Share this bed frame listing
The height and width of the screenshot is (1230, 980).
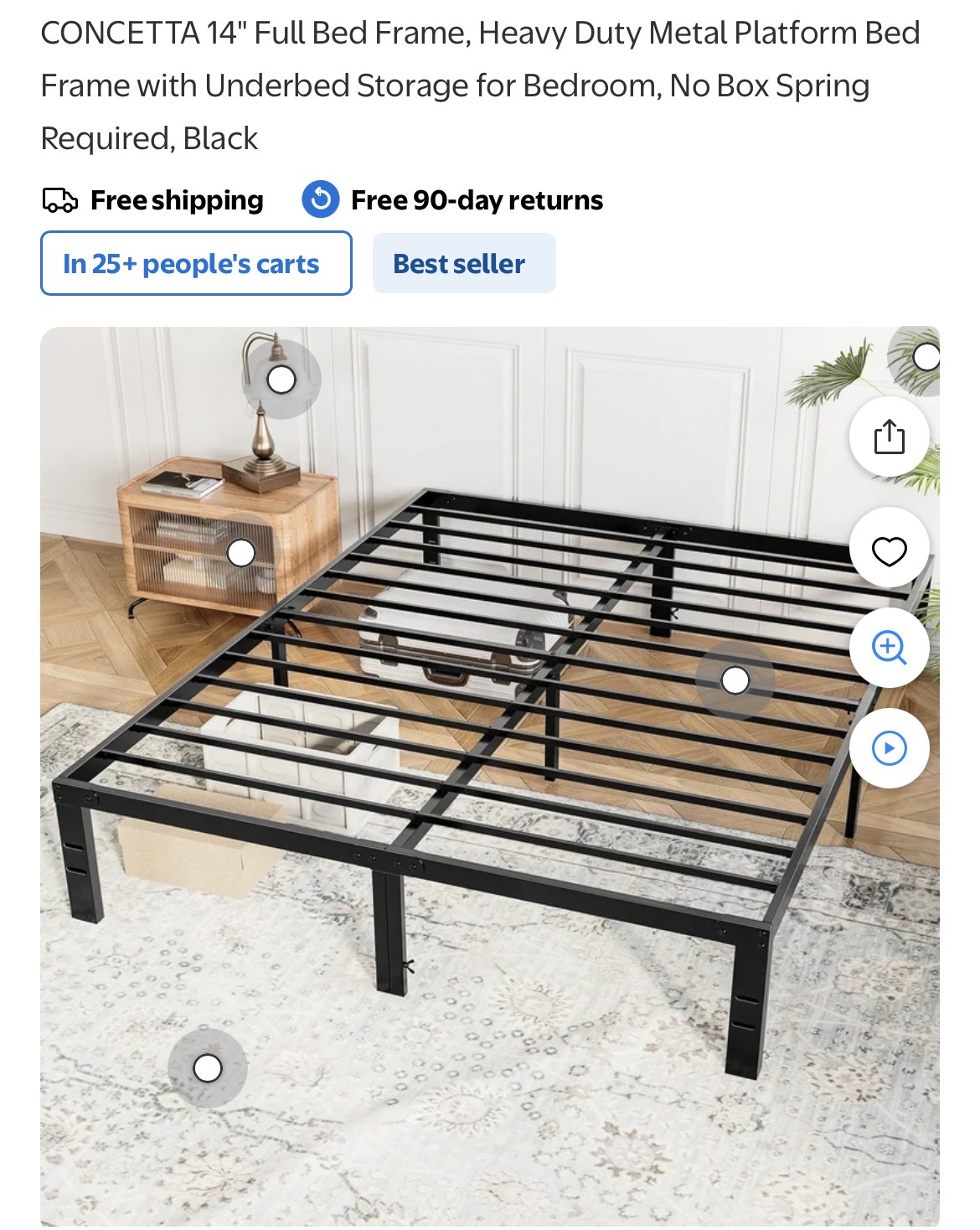point(889,437)
